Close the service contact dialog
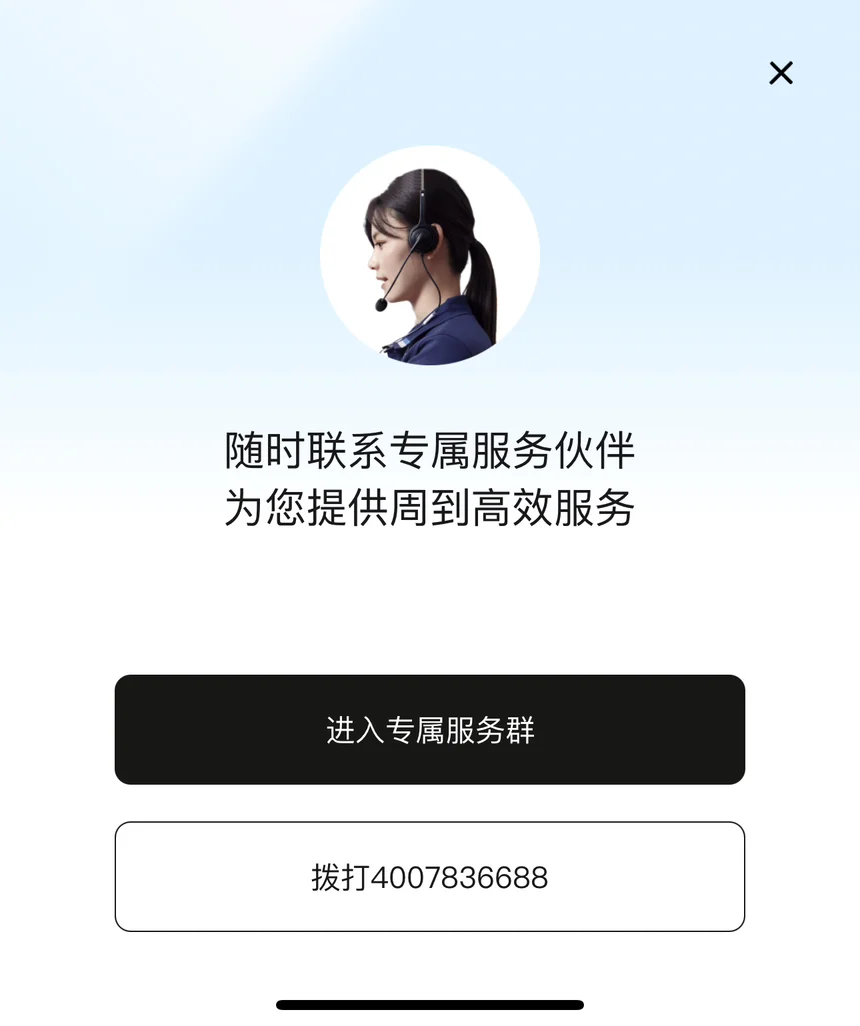The height and width of the screenshot is (1026, 860). 781,73
